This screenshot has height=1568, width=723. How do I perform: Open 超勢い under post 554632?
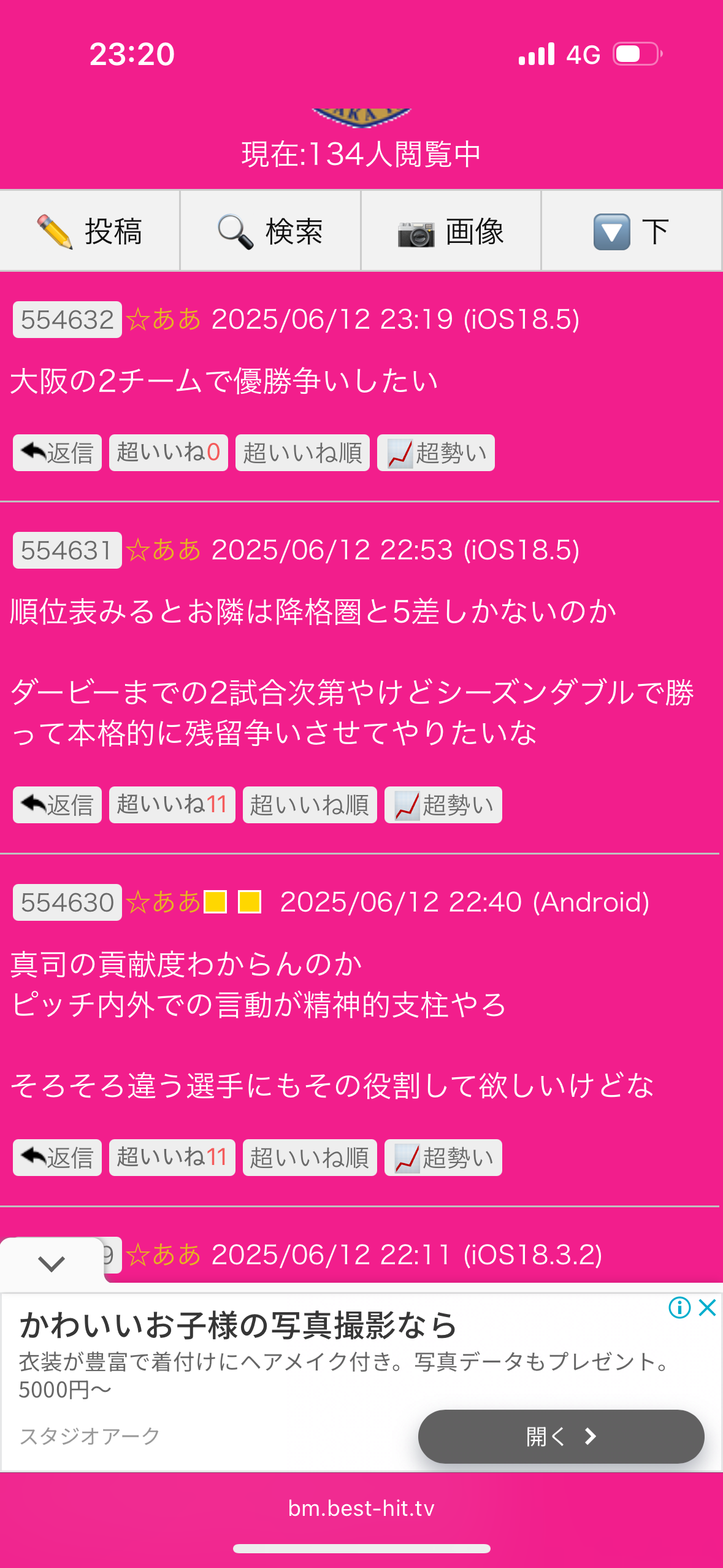436,453
